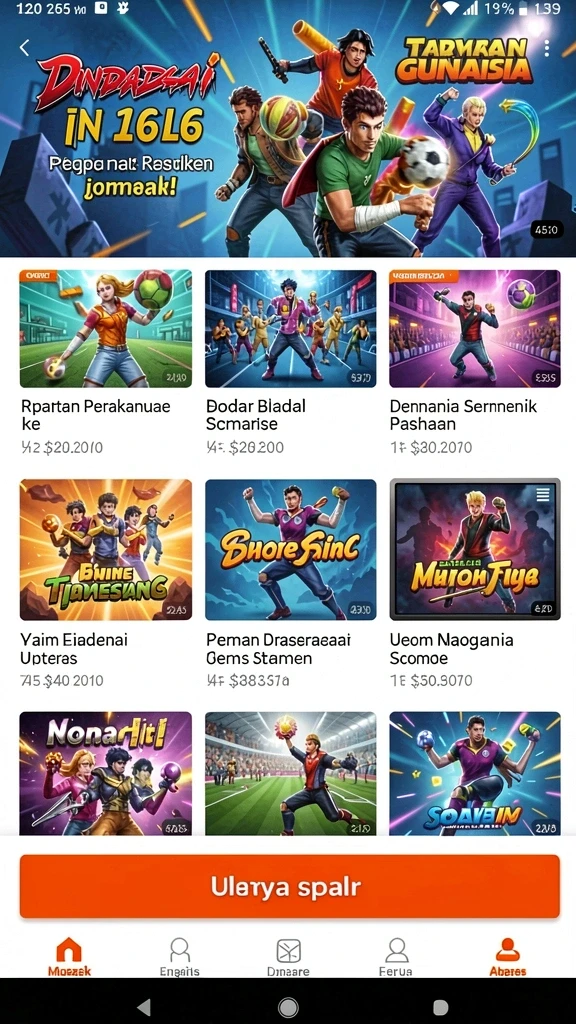
Task: Switch to the Abares tab
Action: click(507, 956)
